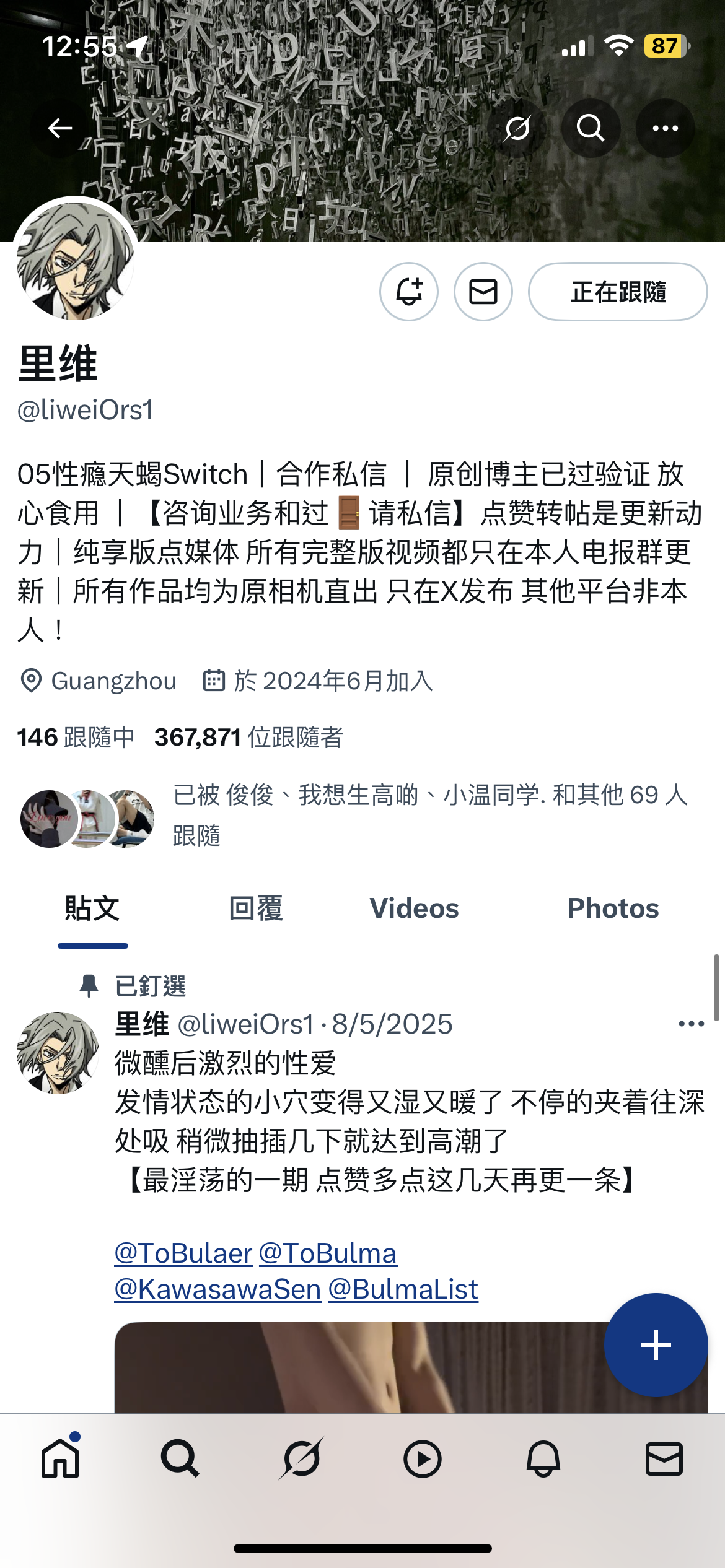
Task: View the profile avatar picture
Action: coord(76,260)
